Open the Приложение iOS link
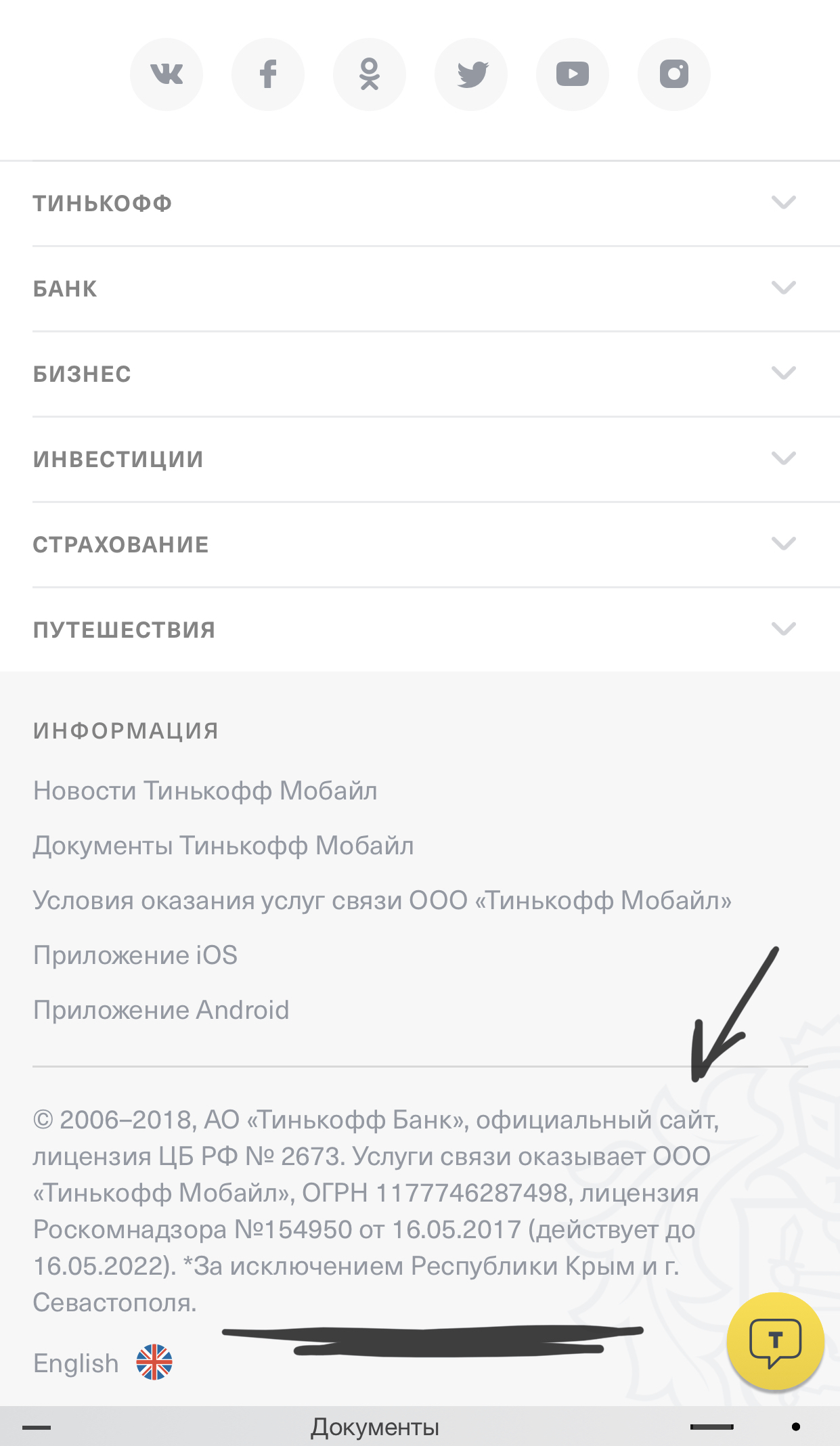 (135, 955)
